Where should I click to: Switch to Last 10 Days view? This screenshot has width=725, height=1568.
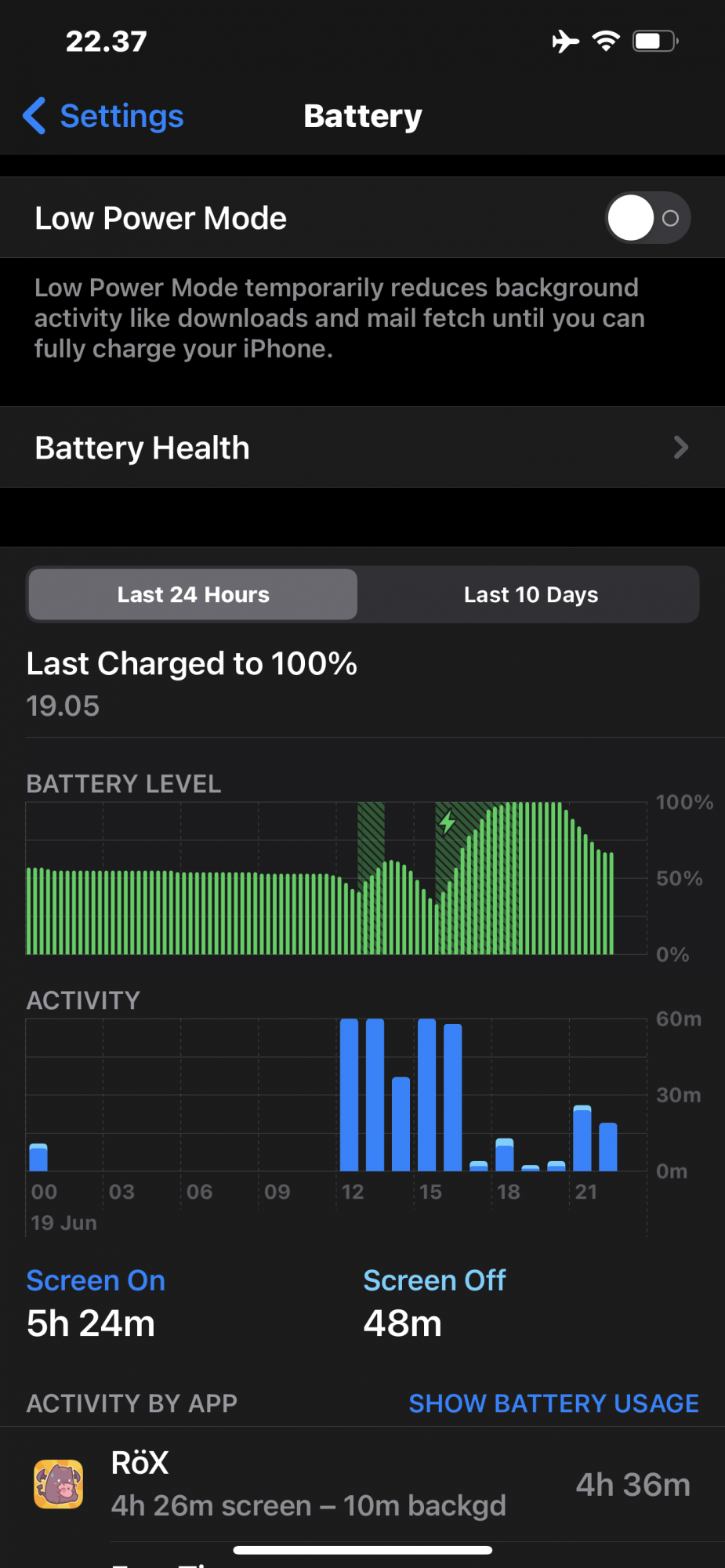[x=531, y=595]
